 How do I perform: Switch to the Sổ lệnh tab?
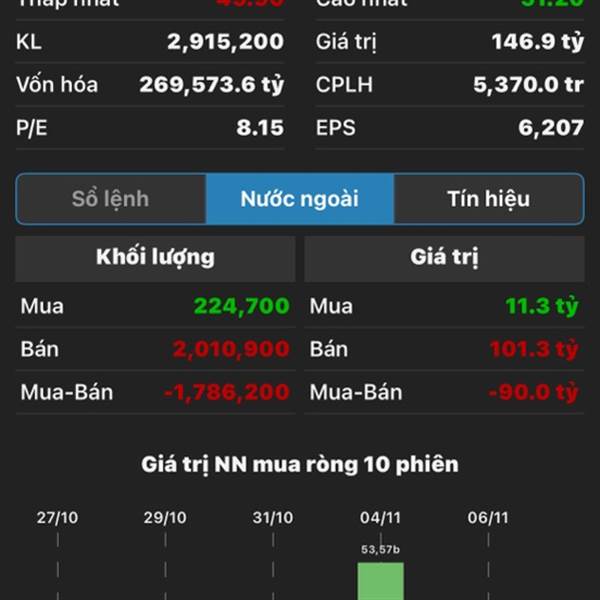(x=111, y=199)
